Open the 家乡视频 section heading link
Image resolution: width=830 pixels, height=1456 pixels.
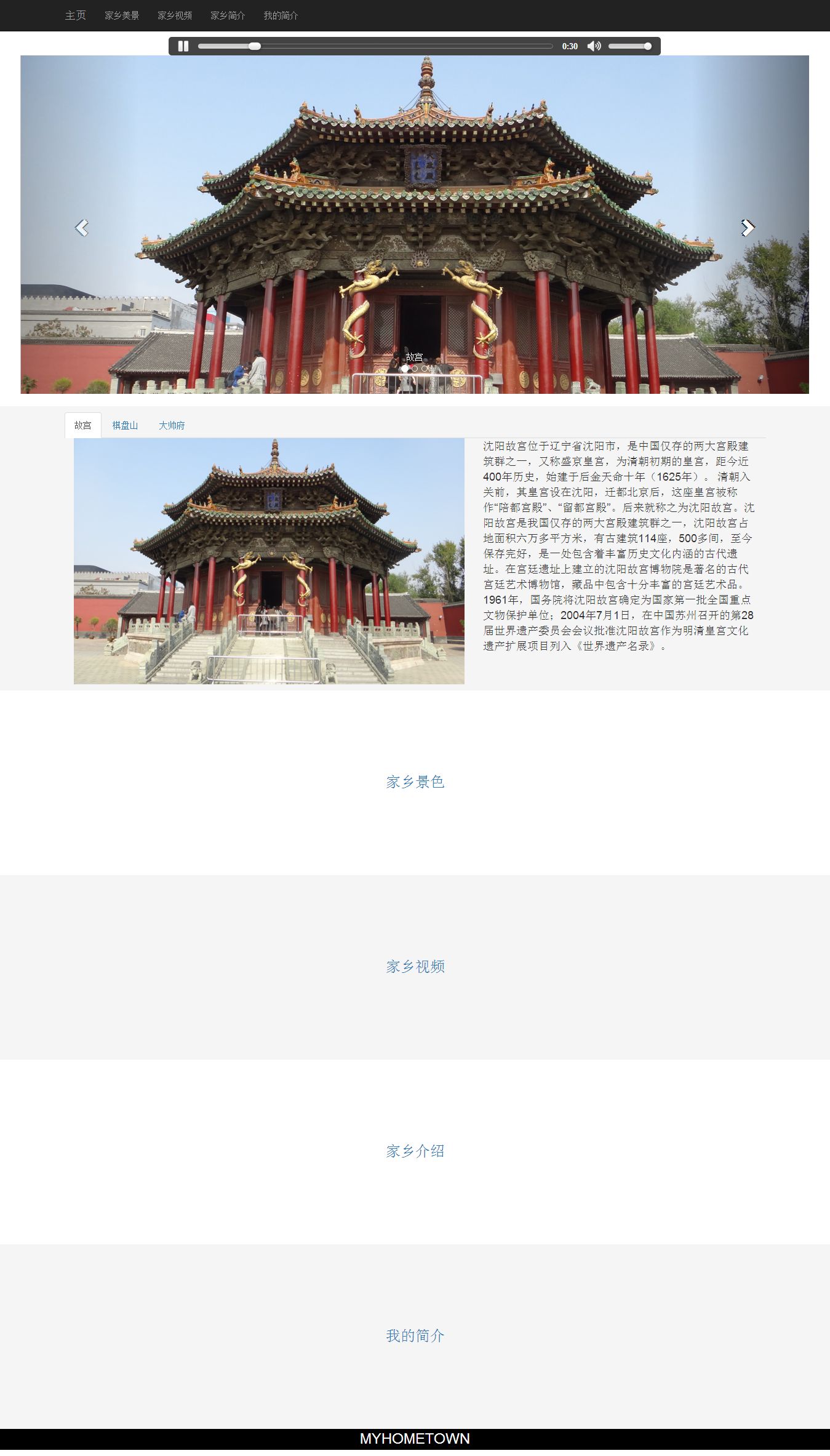(415, 966)
